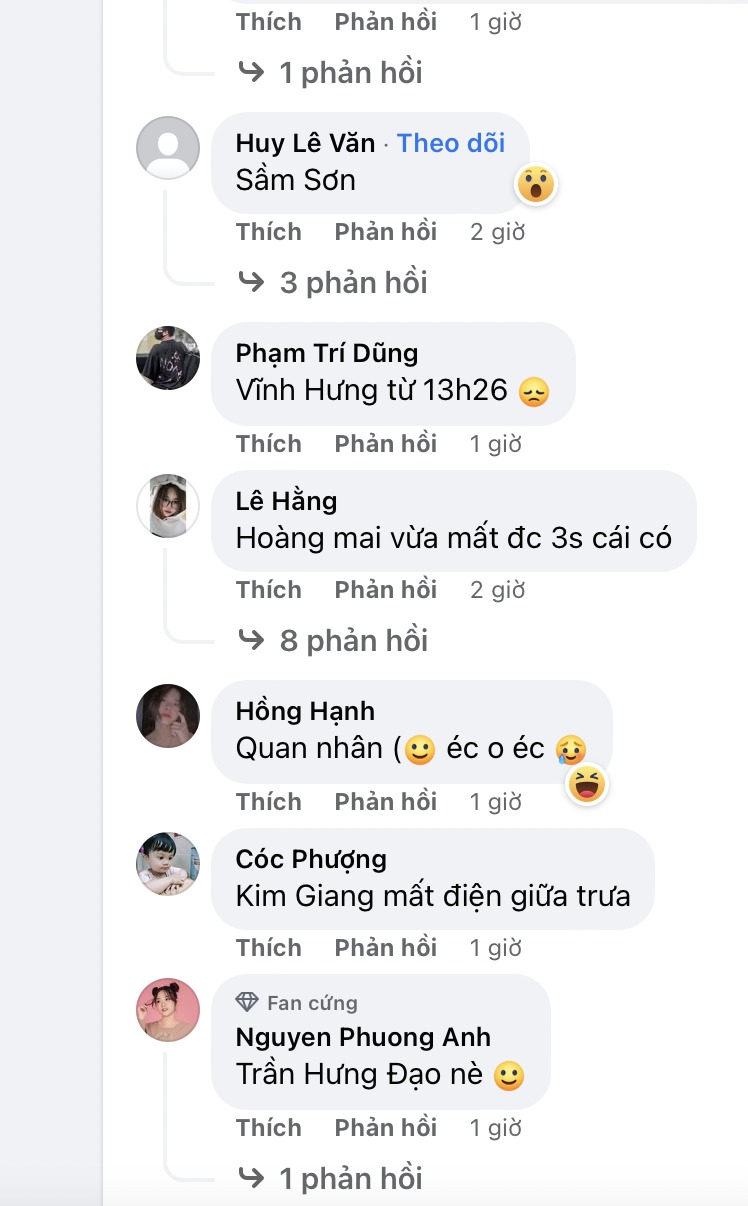Like Cóc Phượng's Kim Giang comment
Viewport: 748px width, 1206px height.
[268, 947]
